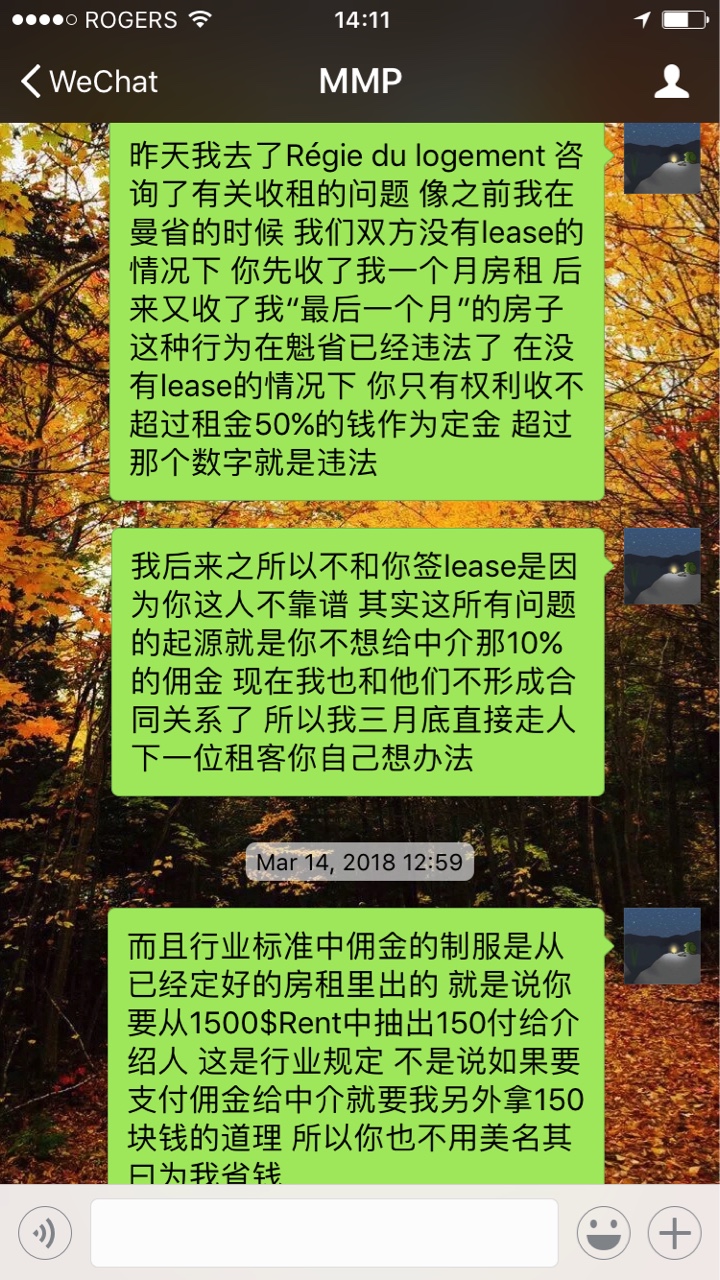Screen dimensions: 720x1280
Task: Open the plus attachment menu
Action: point(674,1233)
